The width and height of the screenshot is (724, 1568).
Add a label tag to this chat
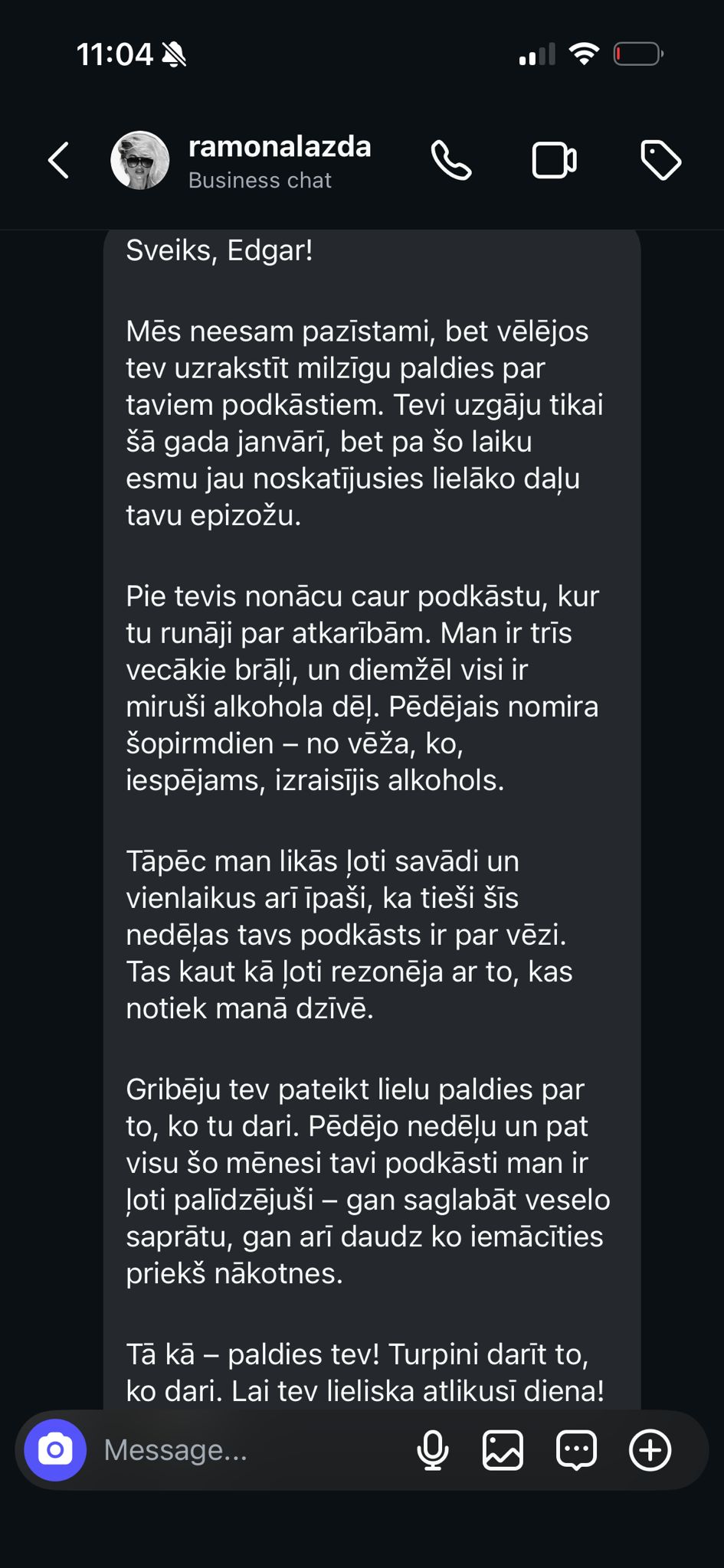click(660, 160)
